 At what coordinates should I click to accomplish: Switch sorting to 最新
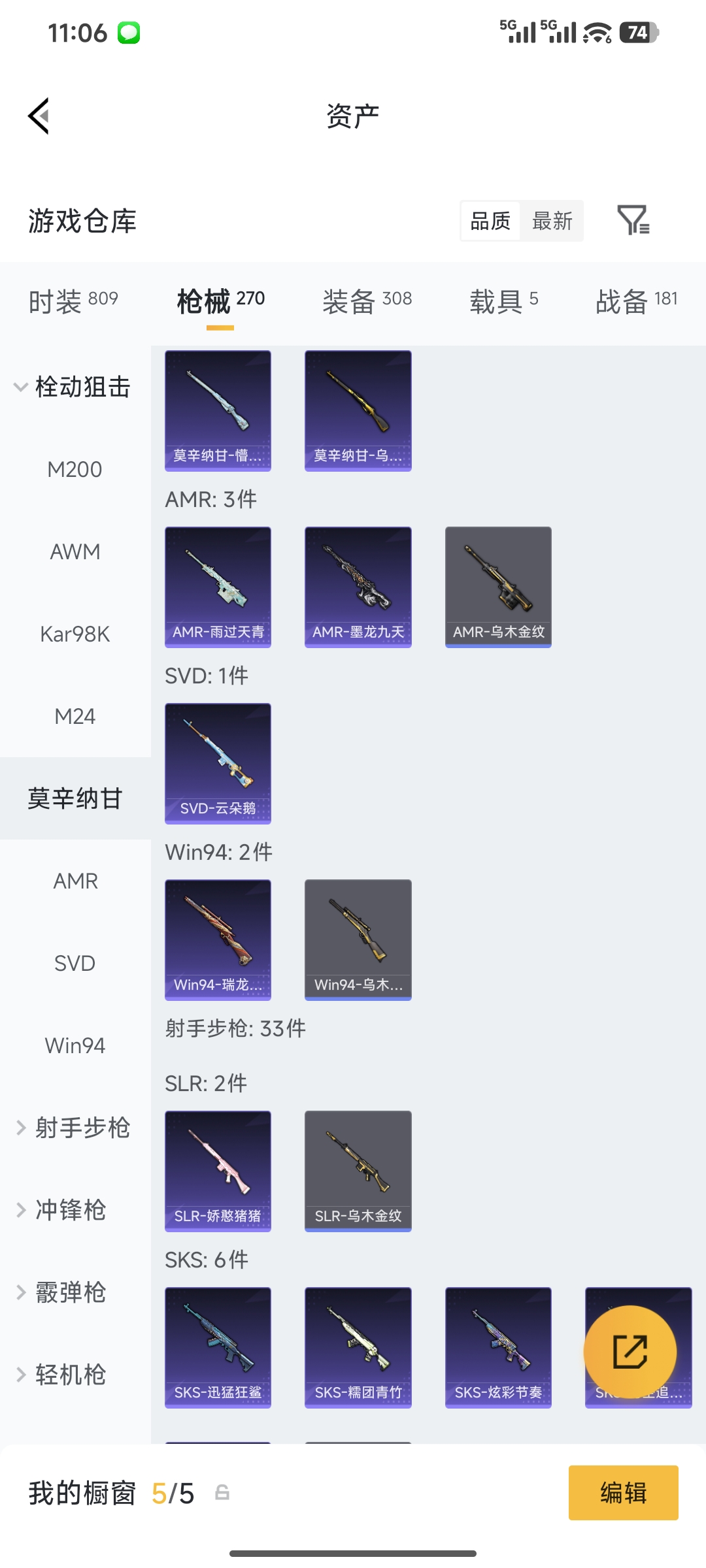tap(551, 221)
